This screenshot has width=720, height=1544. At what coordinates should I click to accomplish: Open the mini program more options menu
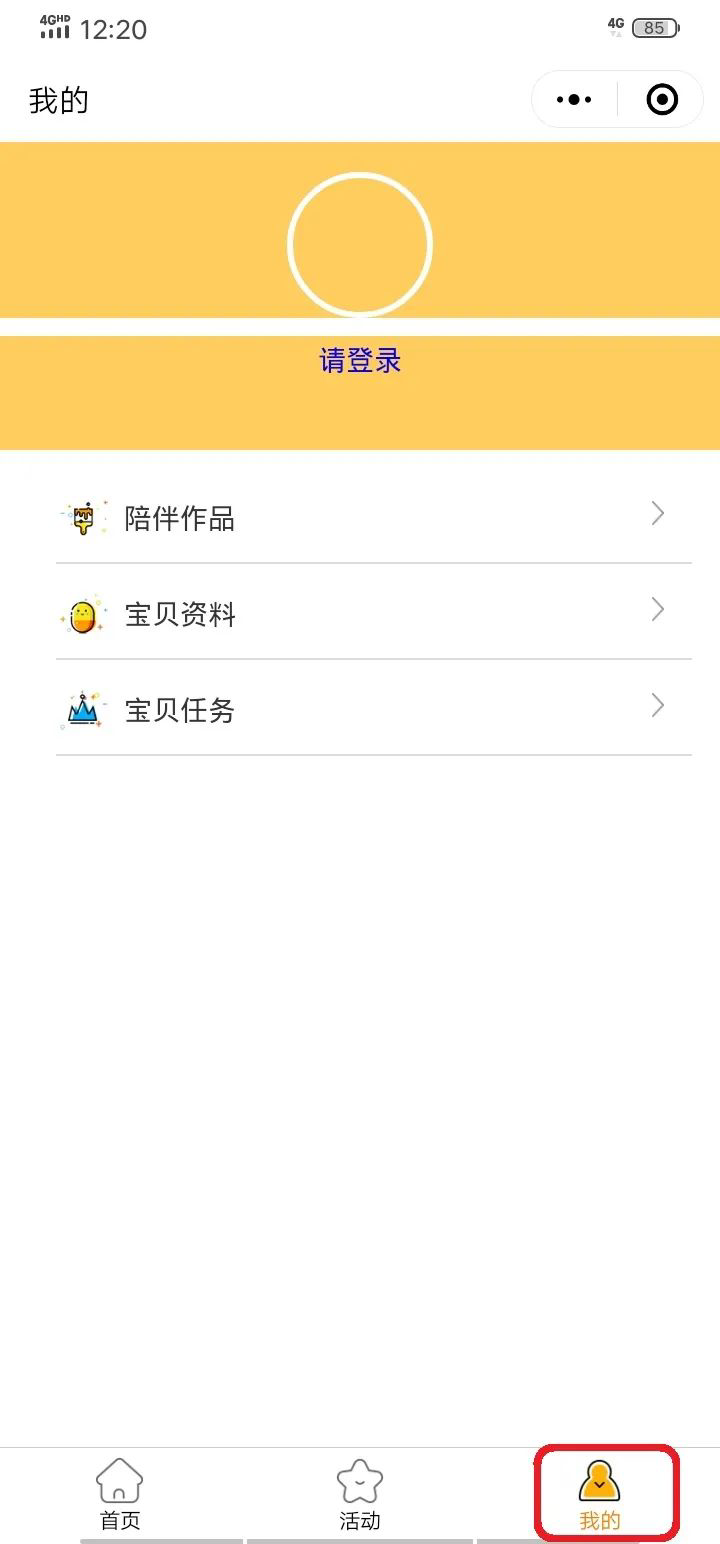coord(574,100)
